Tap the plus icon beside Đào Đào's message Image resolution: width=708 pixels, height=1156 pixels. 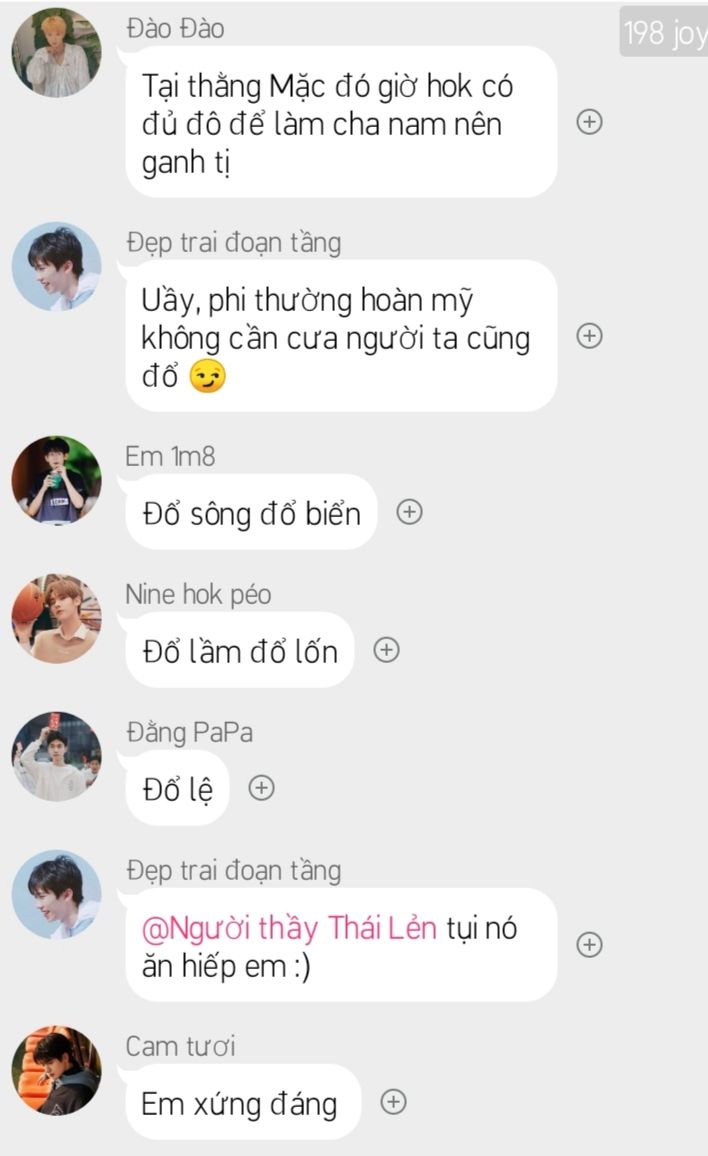(589, 122)
